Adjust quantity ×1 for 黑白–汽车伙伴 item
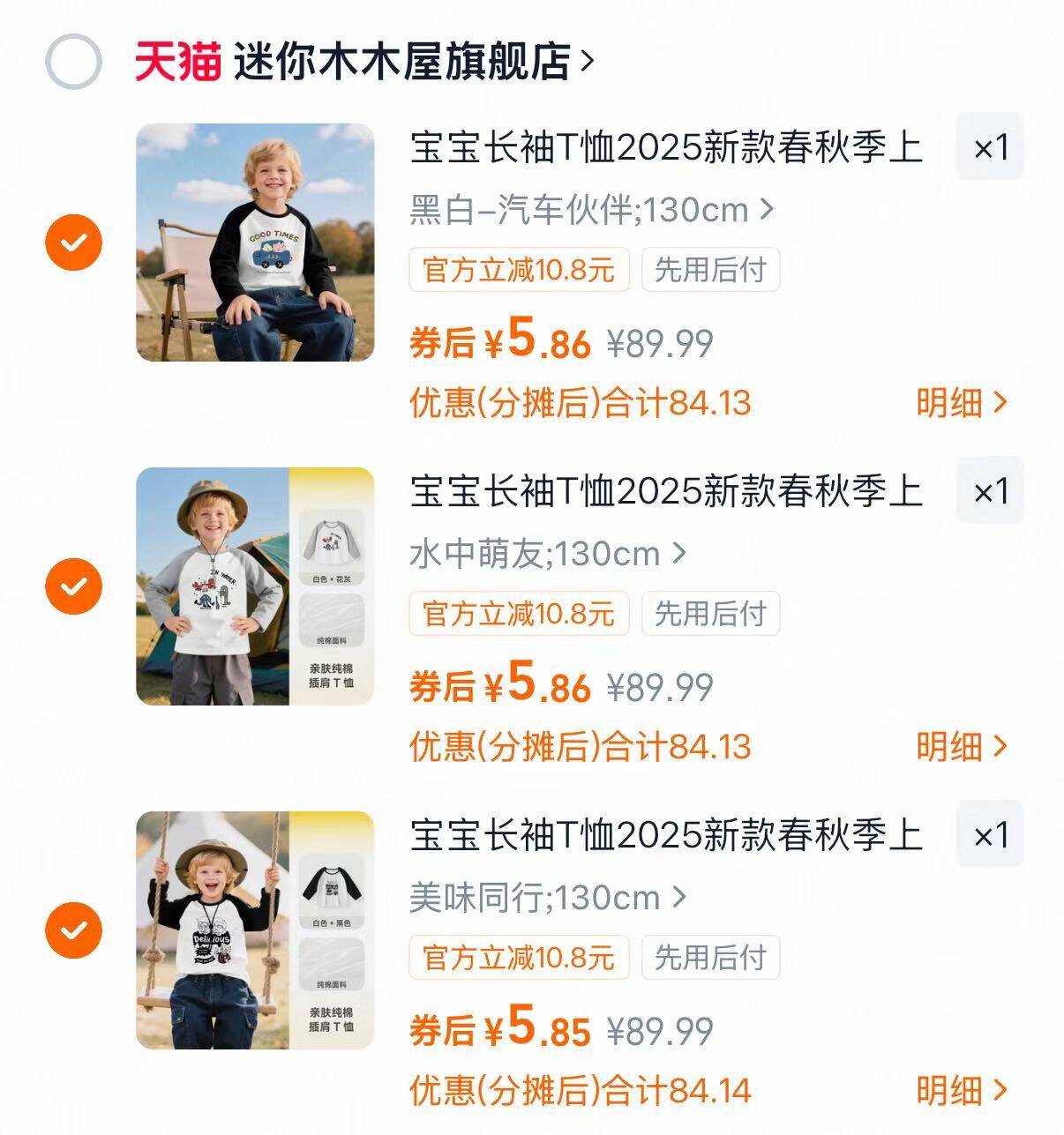 click(990, 147)
